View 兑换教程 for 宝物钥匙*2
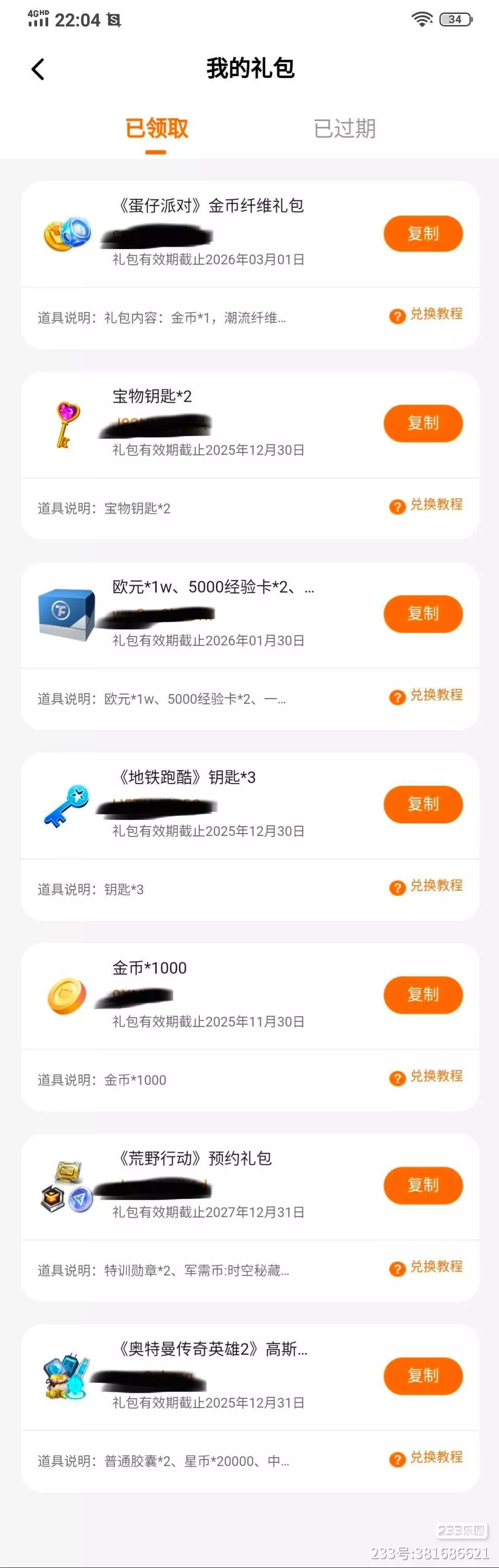 pos(427,505)
